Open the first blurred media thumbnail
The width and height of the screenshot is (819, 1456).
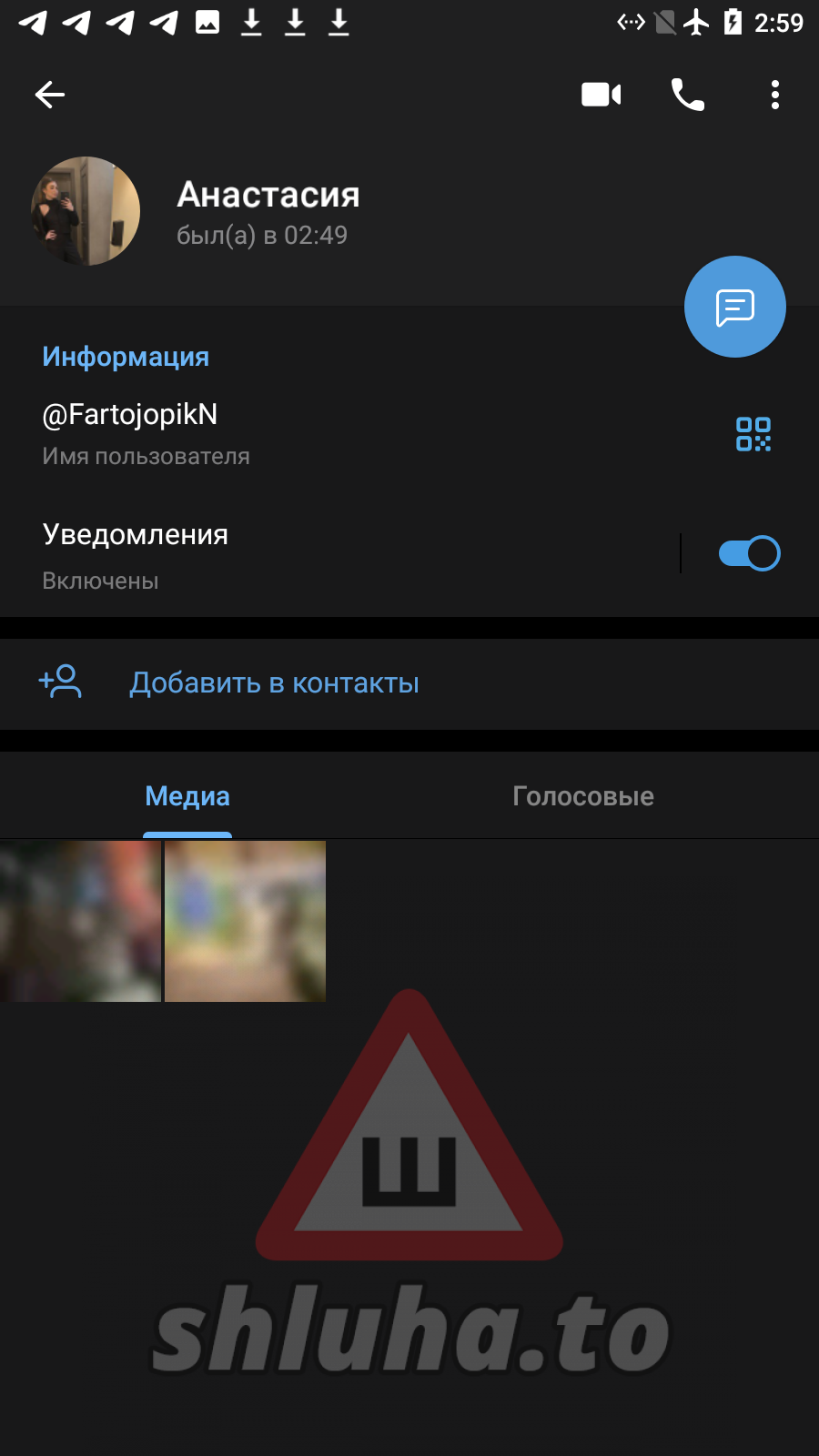click(x=80, y=921)
